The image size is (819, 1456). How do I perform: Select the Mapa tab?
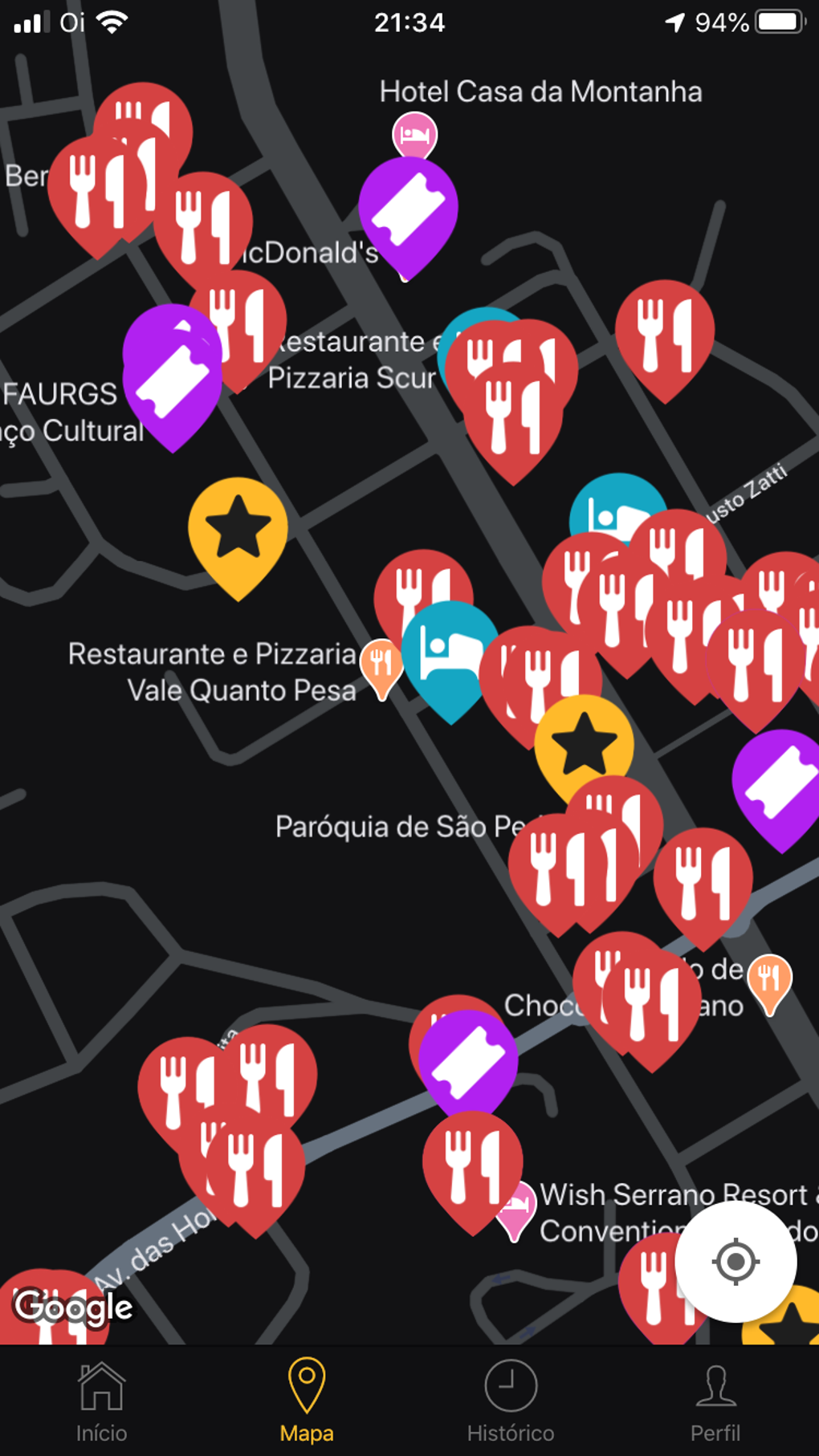[307, 1401]
